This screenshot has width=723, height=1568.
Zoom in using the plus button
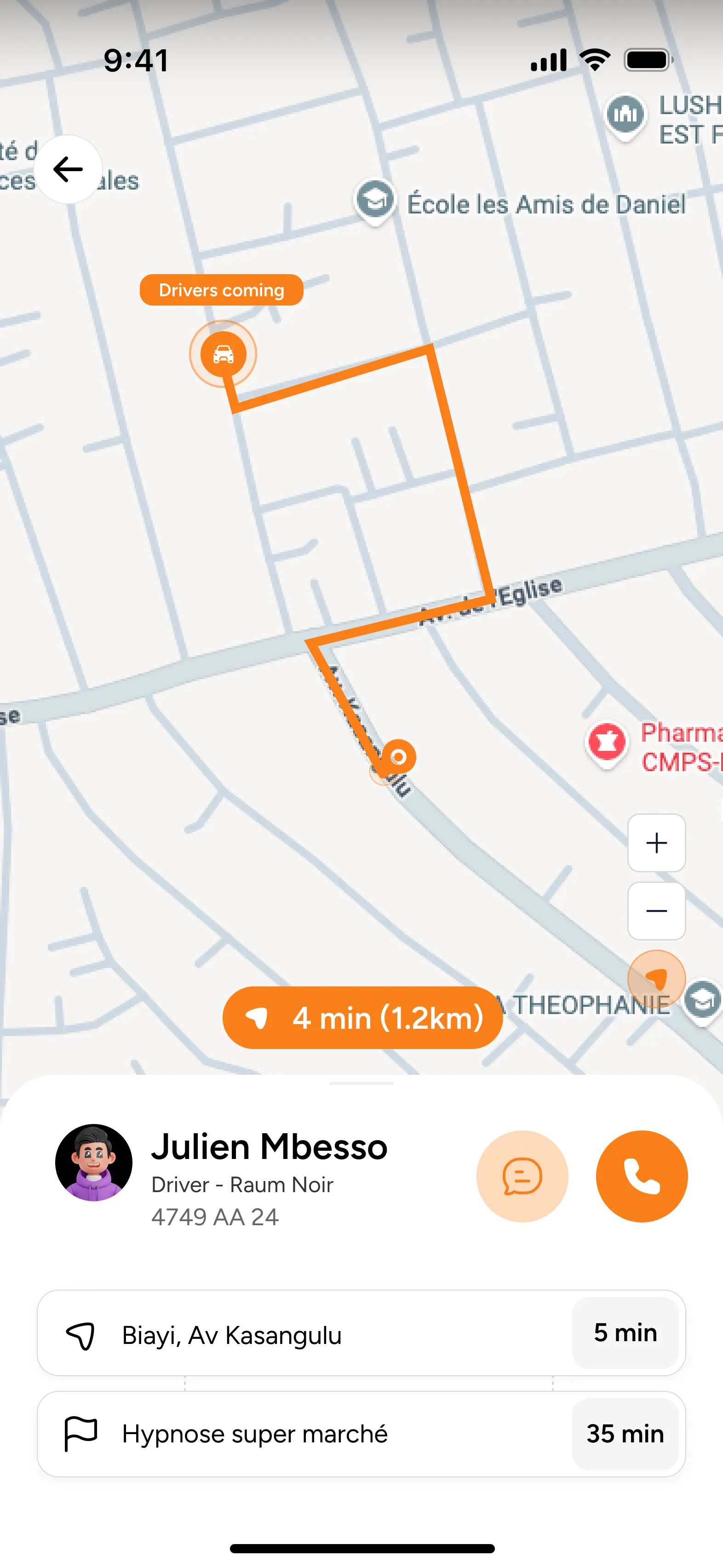pyautogui.click(x=656, y=844)
